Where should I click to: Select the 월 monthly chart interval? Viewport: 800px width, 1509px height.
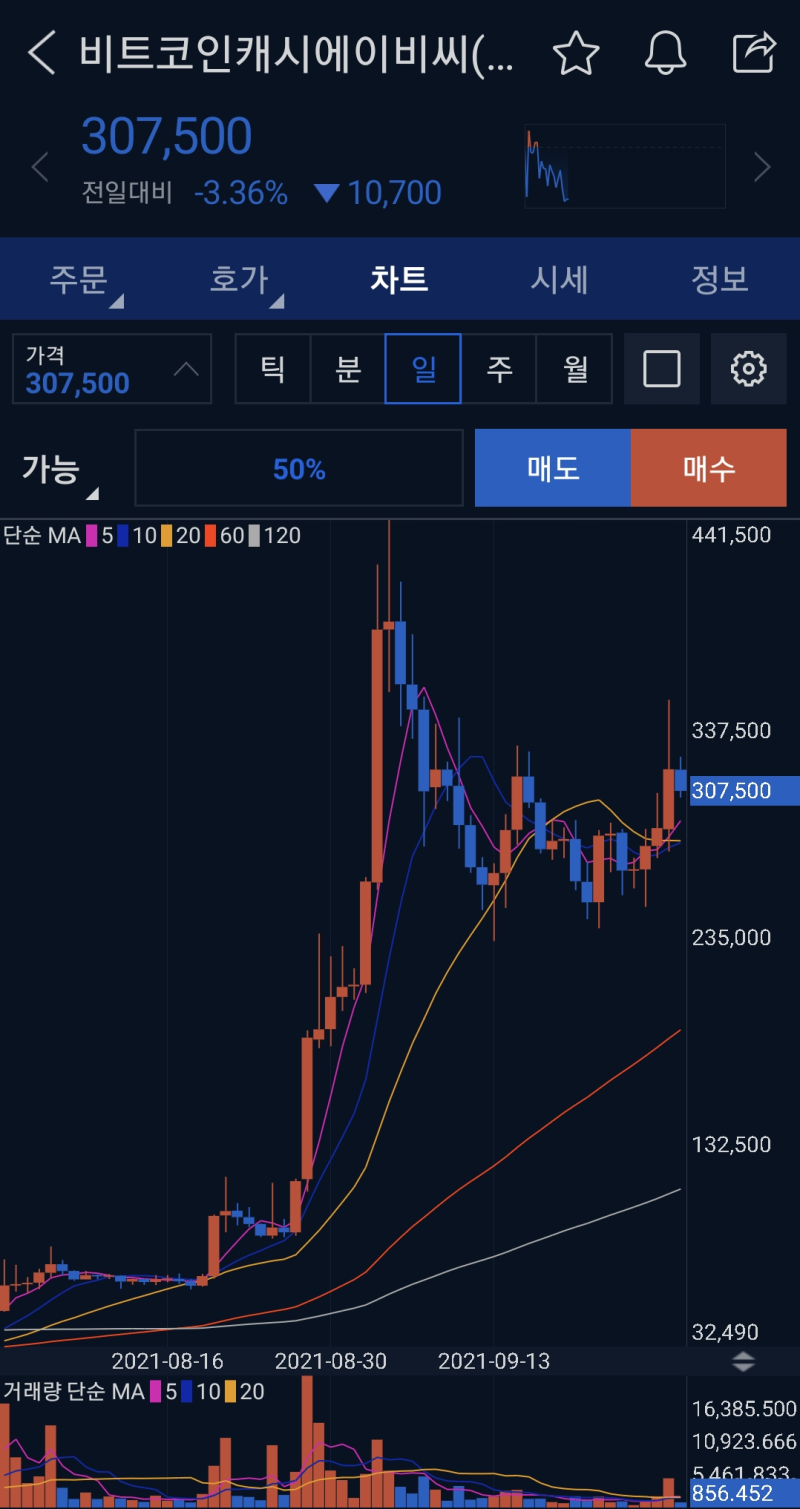pyautogui.click(x=575, y=369)
